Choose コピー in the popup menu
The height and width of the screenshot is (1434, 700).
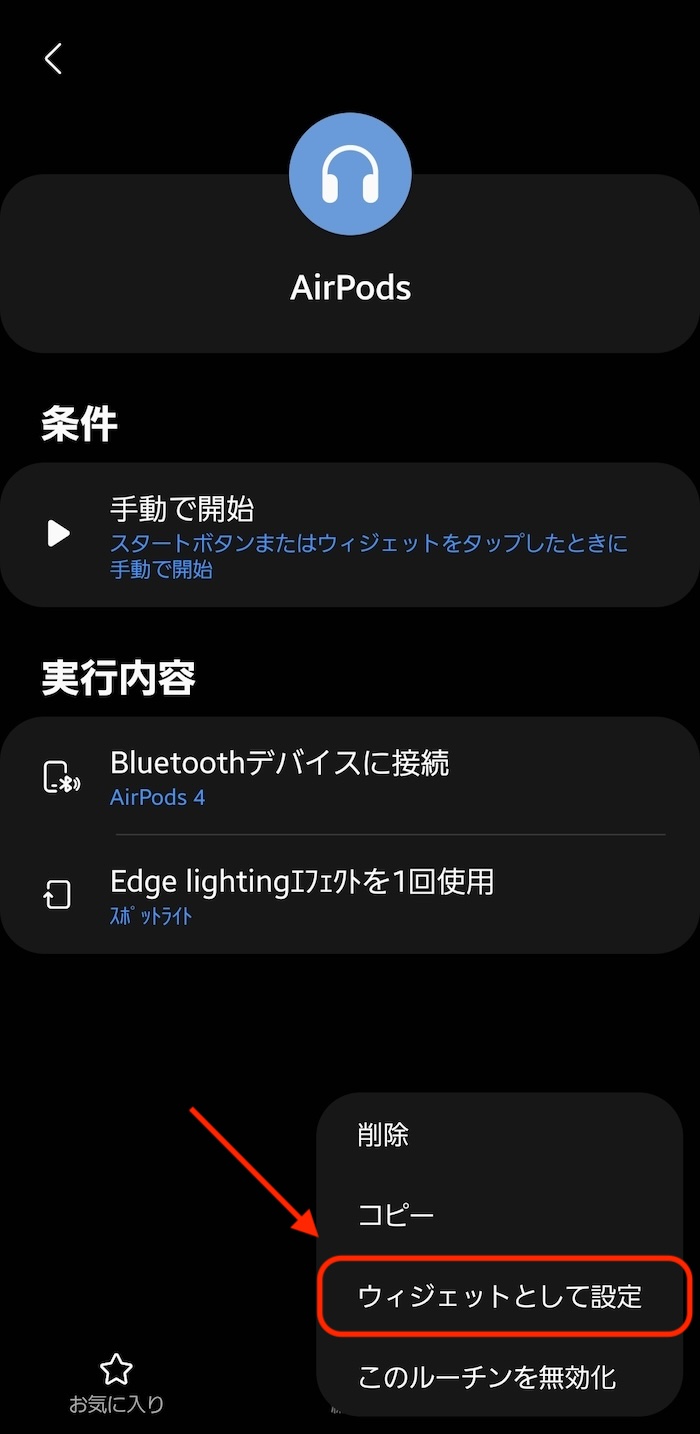click(x=499, y=1216)
